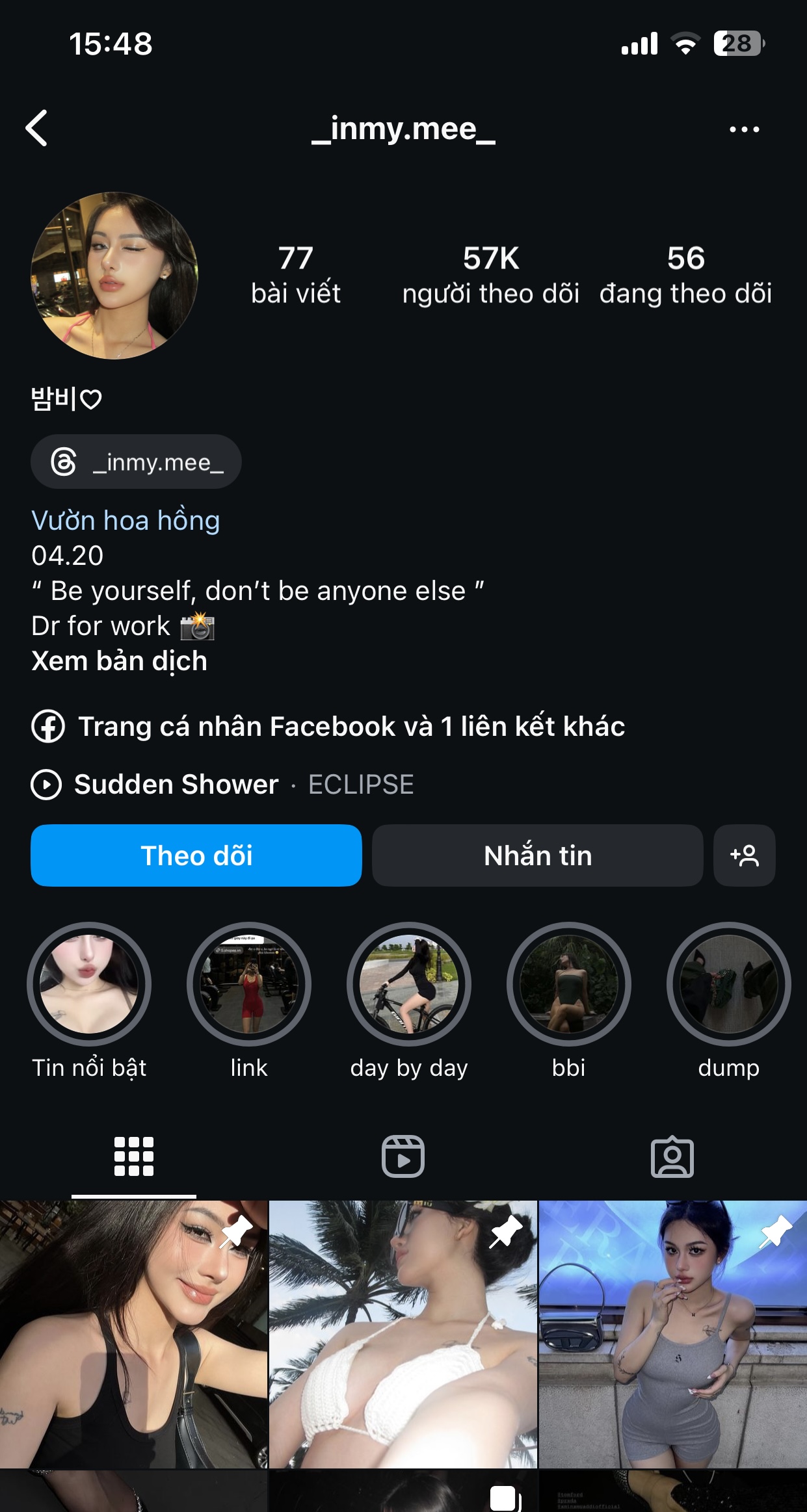Follow this account with Theo dõi
Screen dimensions: 807x1512
point(196,855)
